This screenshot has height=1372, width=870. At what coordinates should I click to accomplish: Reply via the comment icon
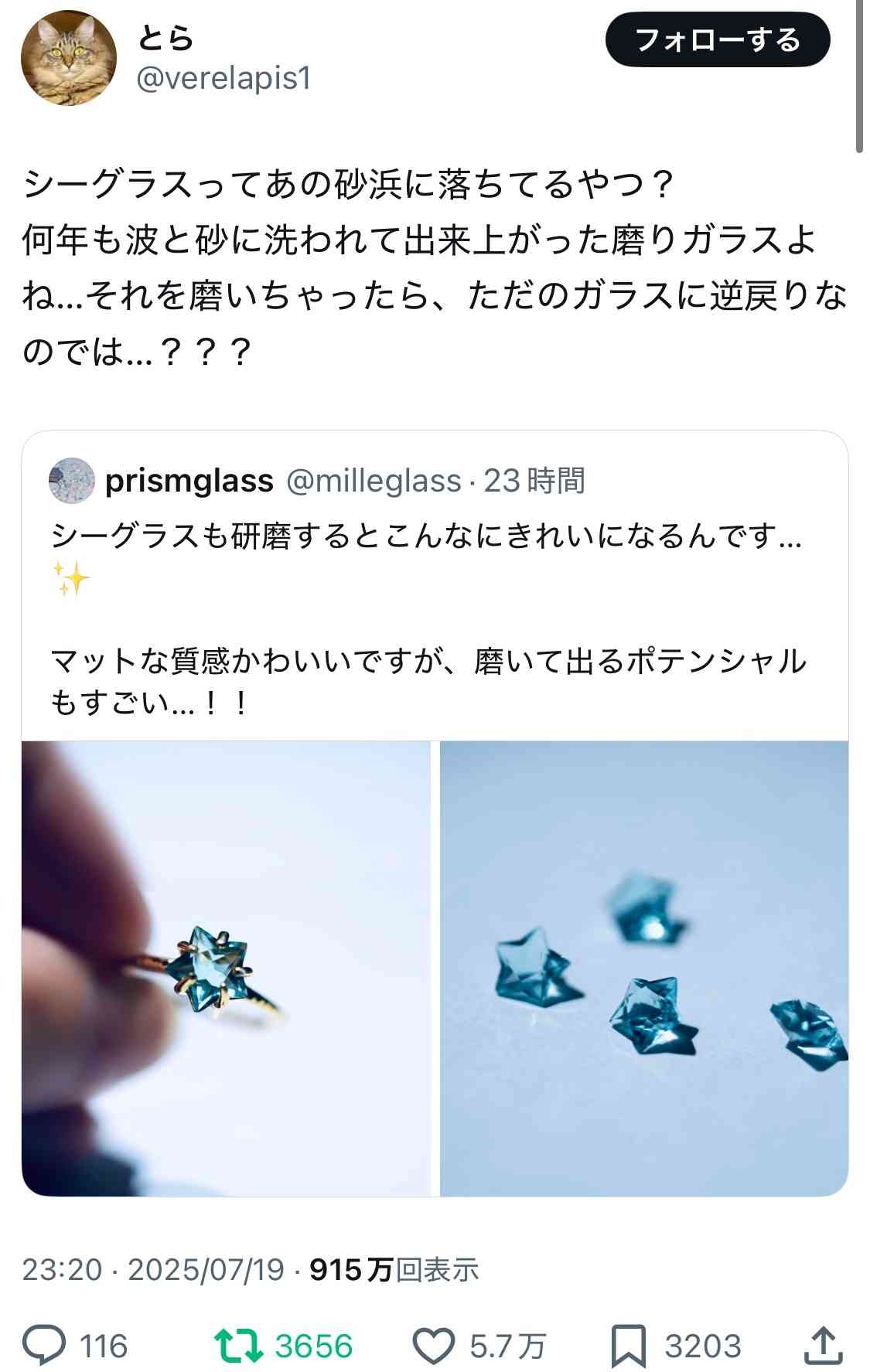[44, 1346]
